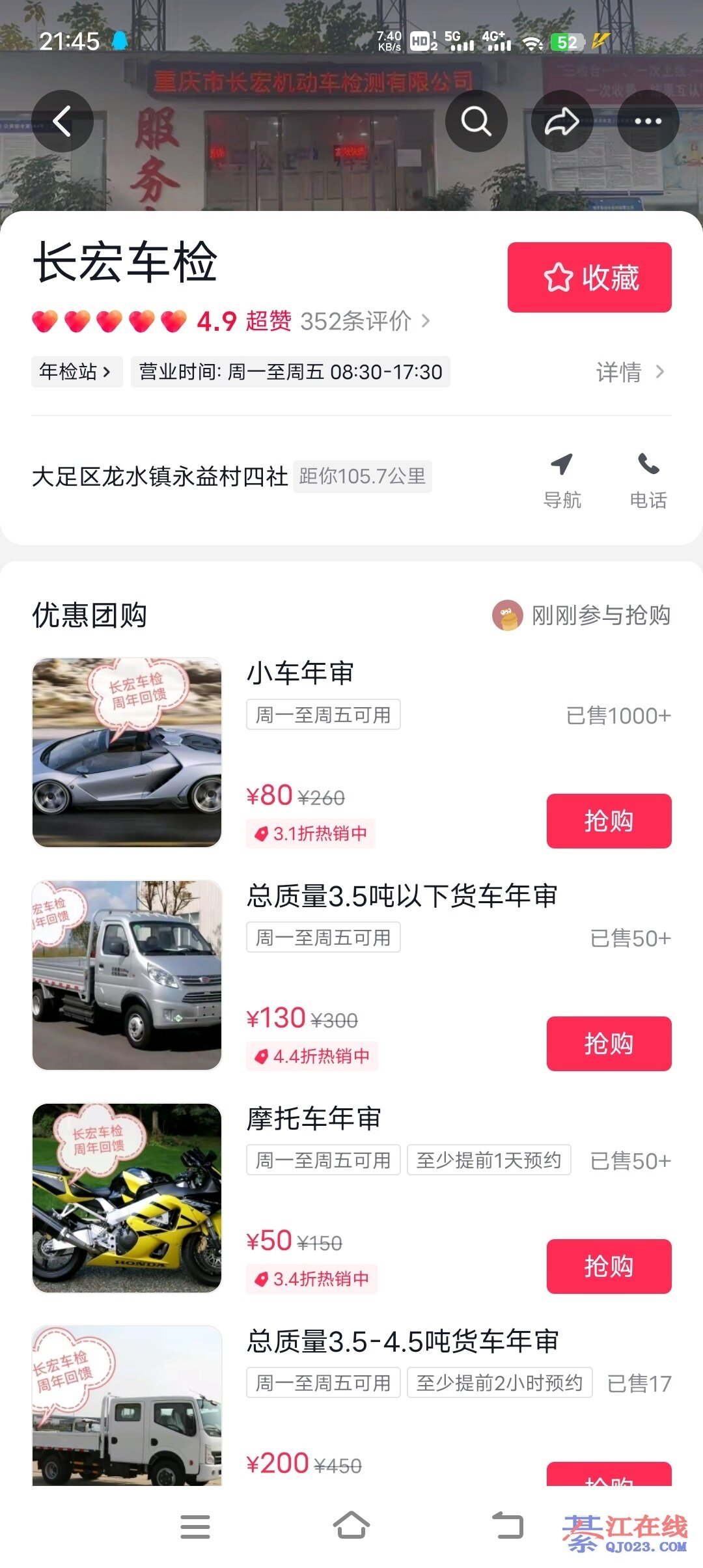
Task: Share this 长宏车检 shop page
Action: pyautogui.click(x=562, y=121)
